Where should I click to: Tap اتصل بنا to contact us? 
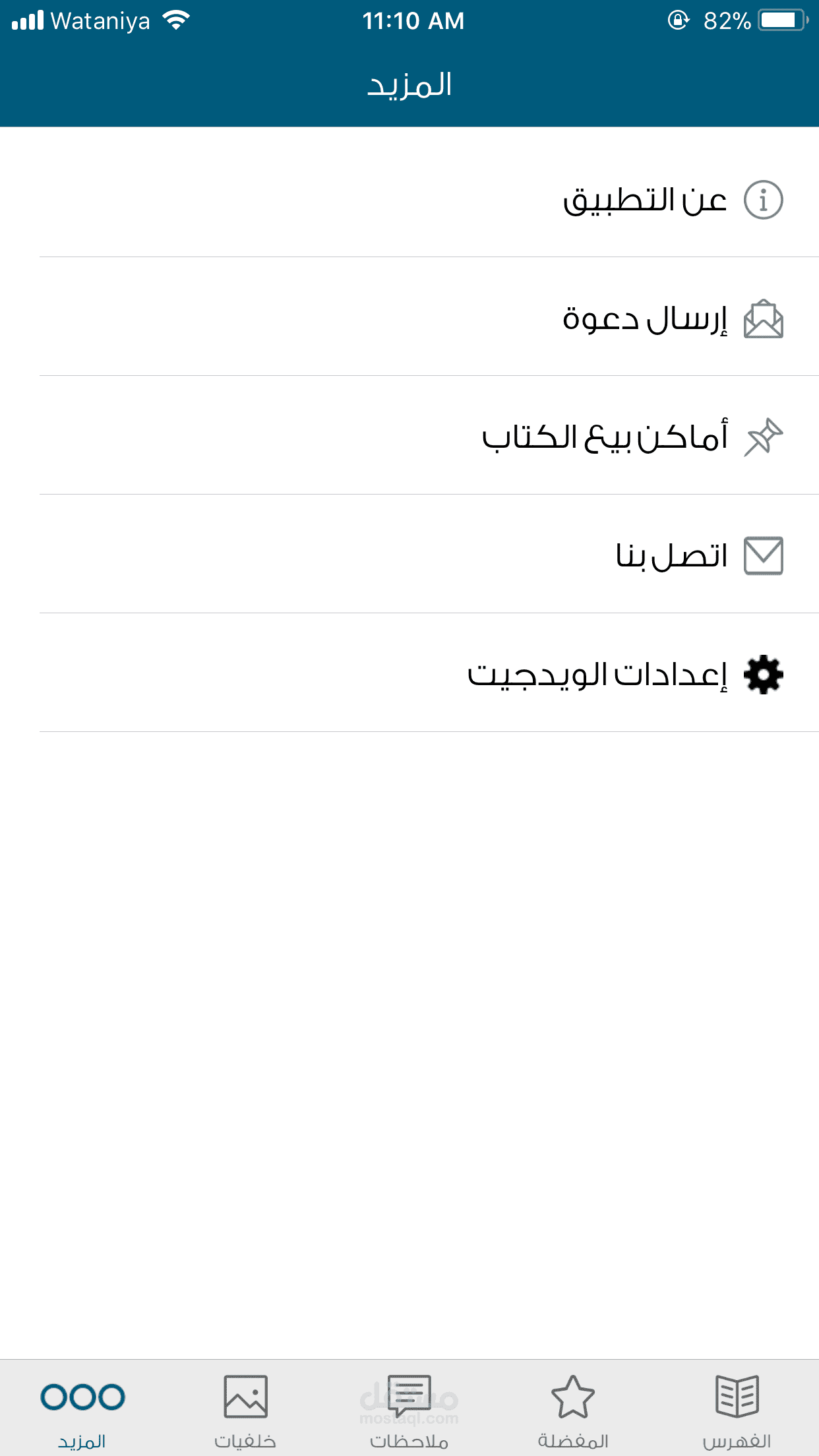pos(671,555)
